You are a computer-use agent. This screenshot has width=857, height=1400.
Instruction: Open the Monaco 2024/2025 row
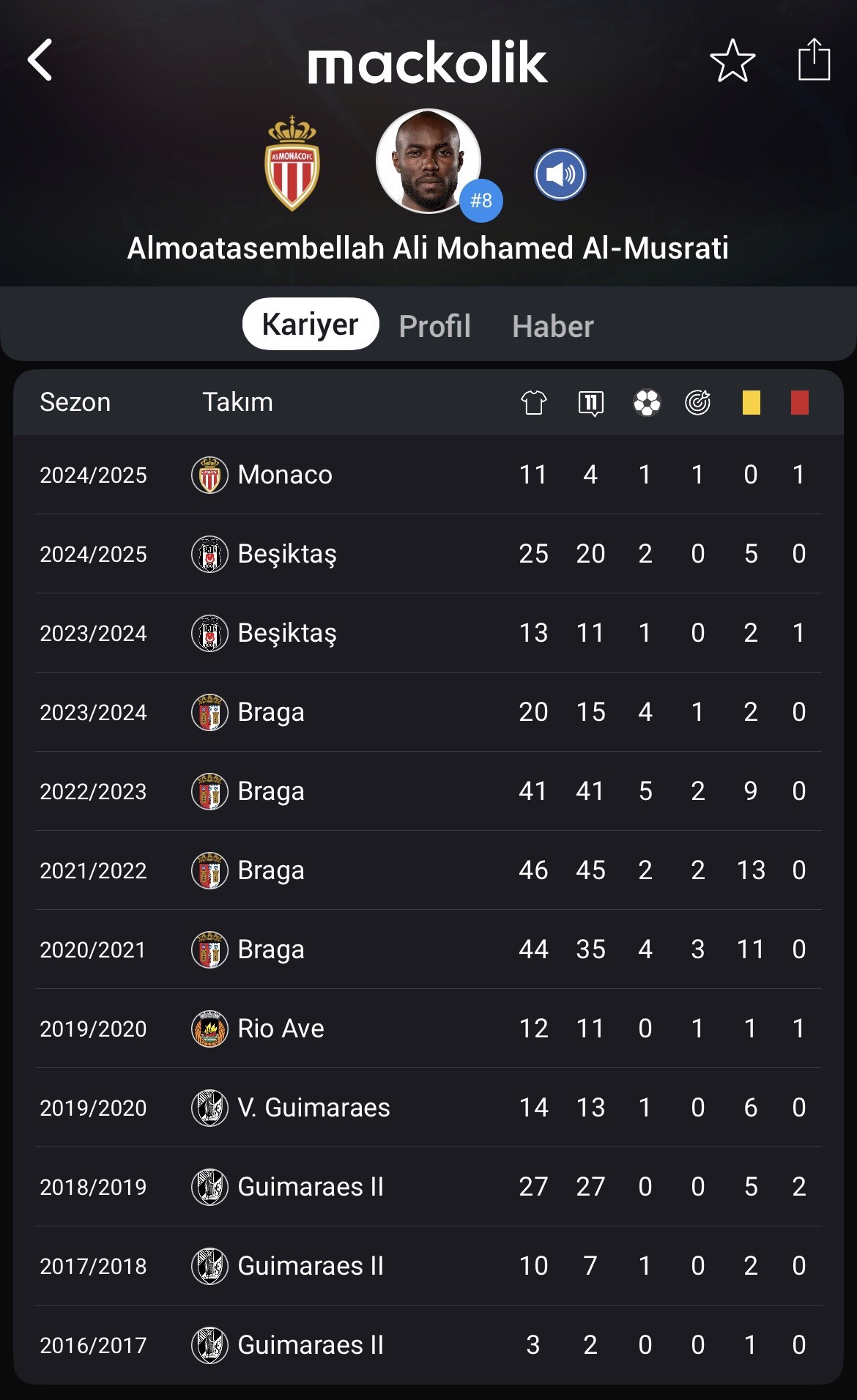click(428, 475)
